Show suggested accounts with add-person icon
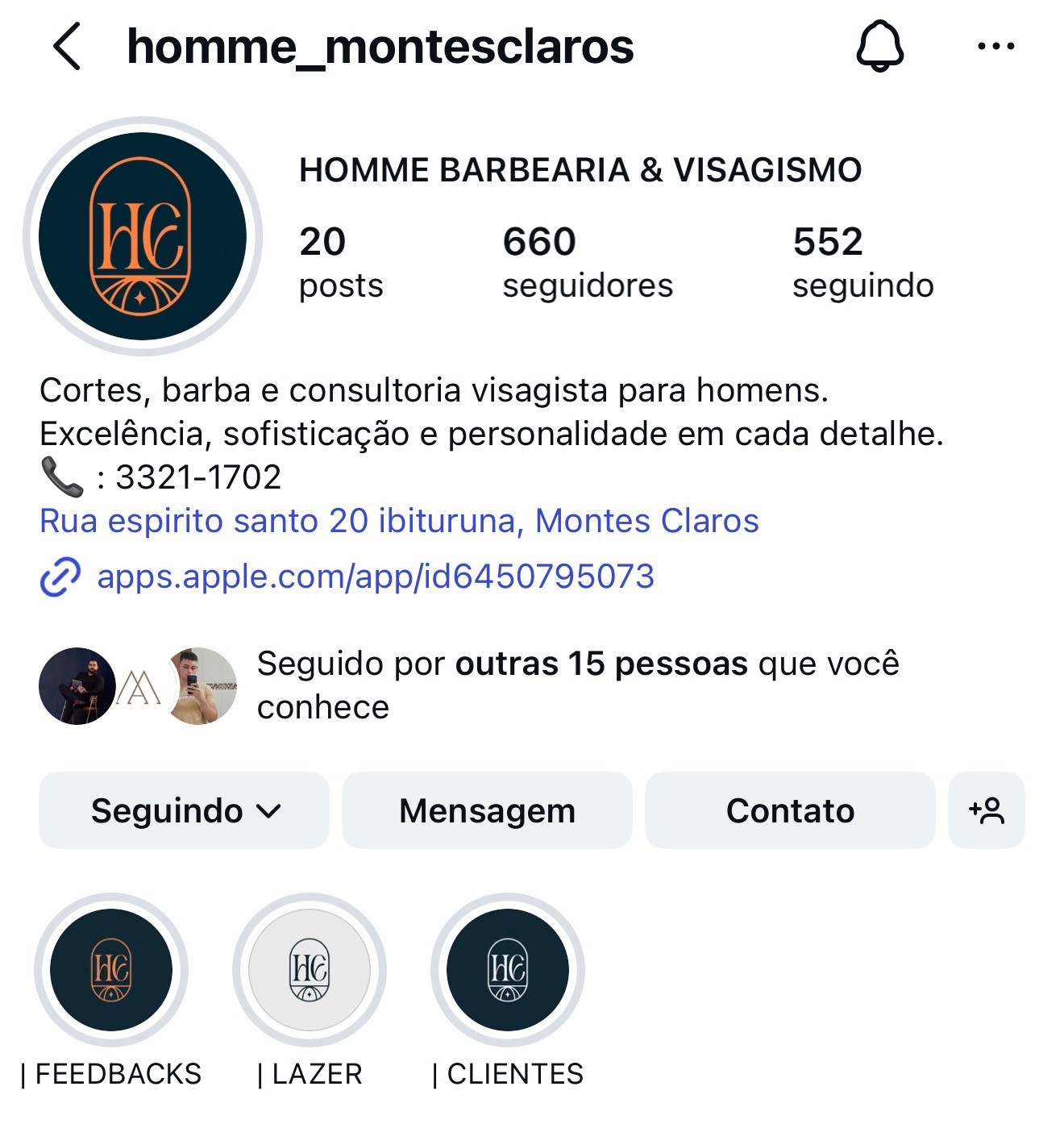Viewport: 1064px width, 1124px height. point(987,810)
